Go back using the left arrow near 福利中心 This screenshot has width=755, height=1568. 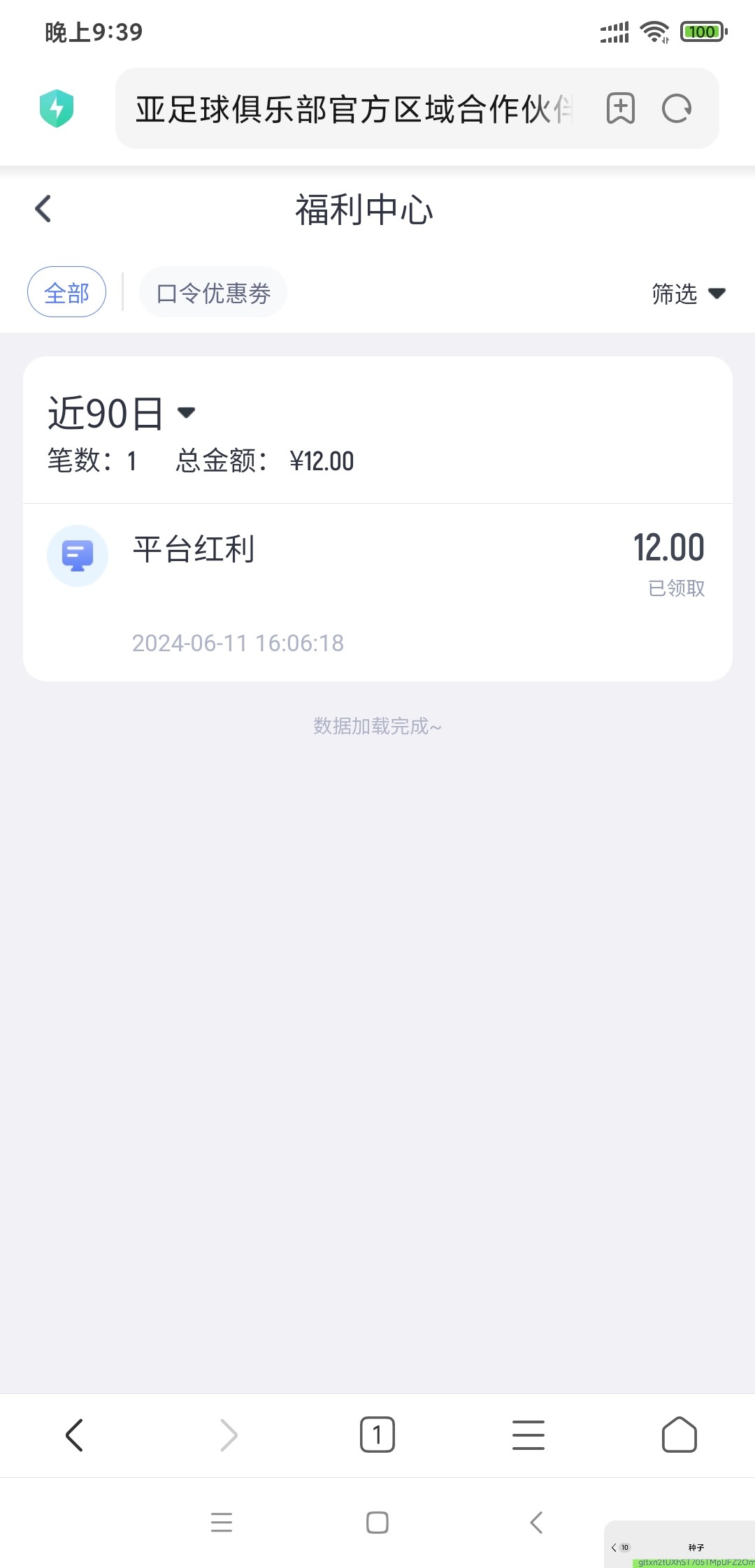(x=43, y=208)
